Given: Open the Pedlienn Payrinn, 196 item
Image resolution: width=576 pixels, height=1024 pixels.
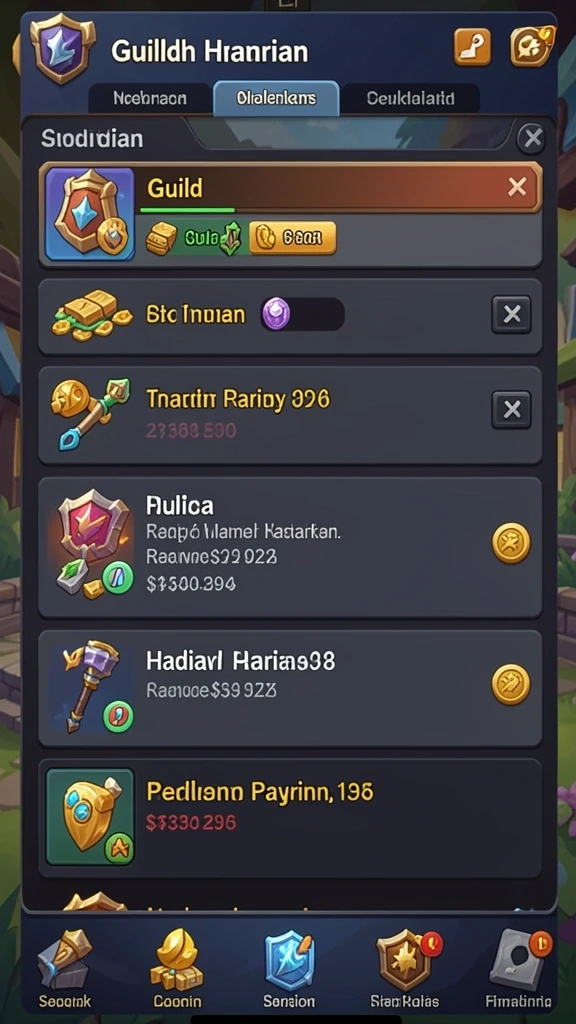Looking at the screenshot, I should pyautogui.click(x=290, y=818).
